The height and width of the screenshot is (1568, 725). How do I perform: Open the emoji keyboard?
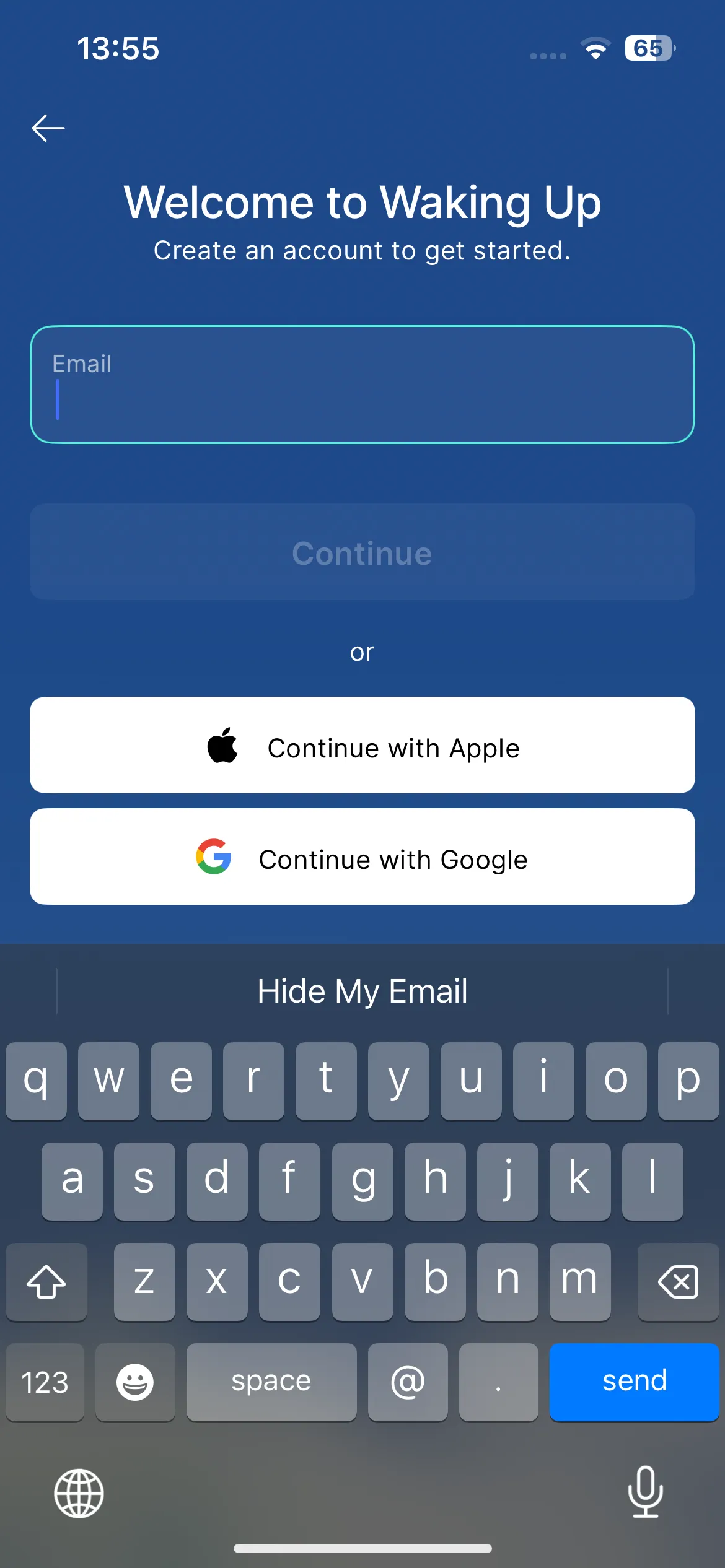click(x=135, y=1382)
